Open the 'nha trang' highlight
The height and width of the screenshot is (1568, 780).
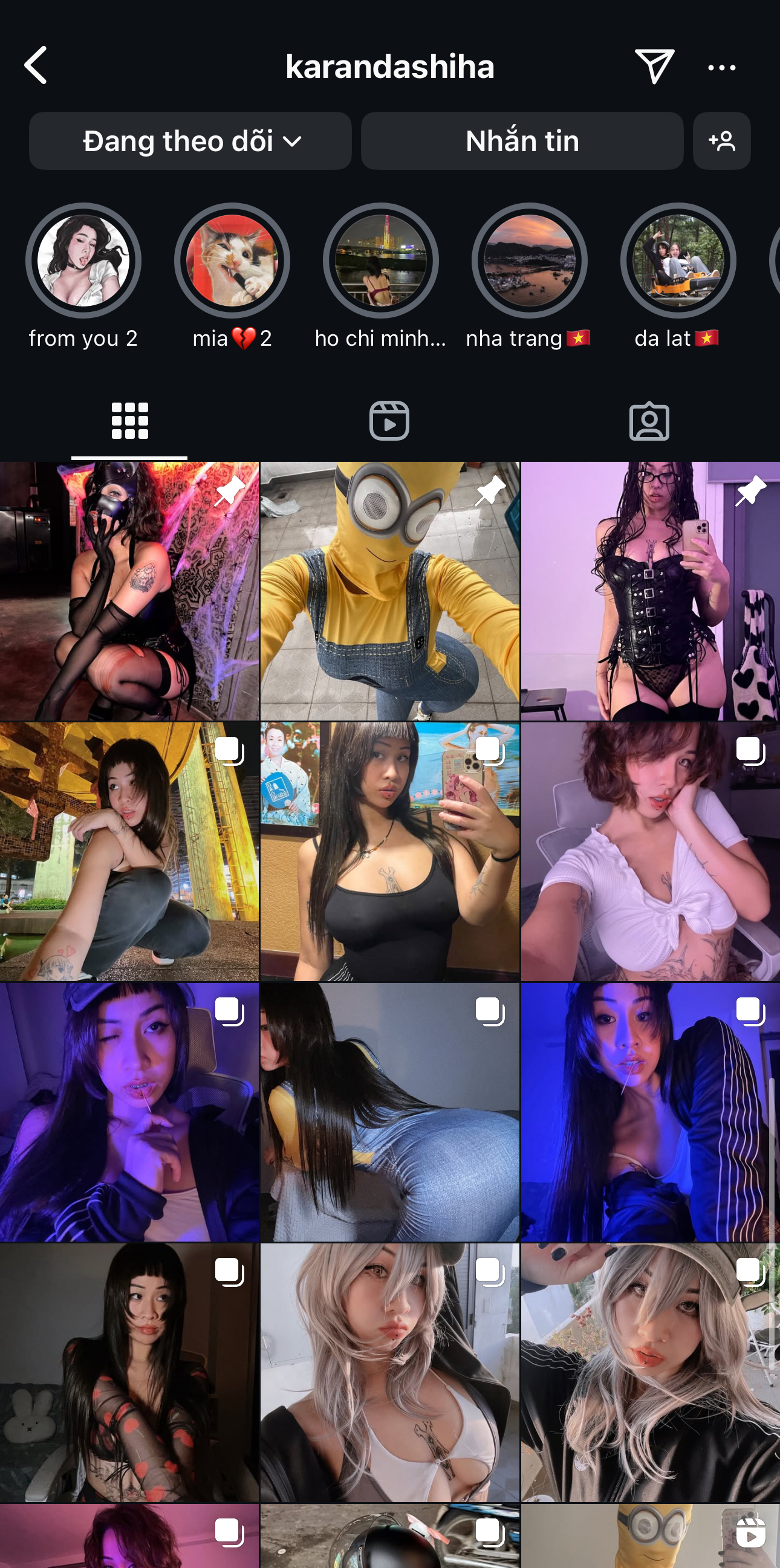tap(529, 261)
